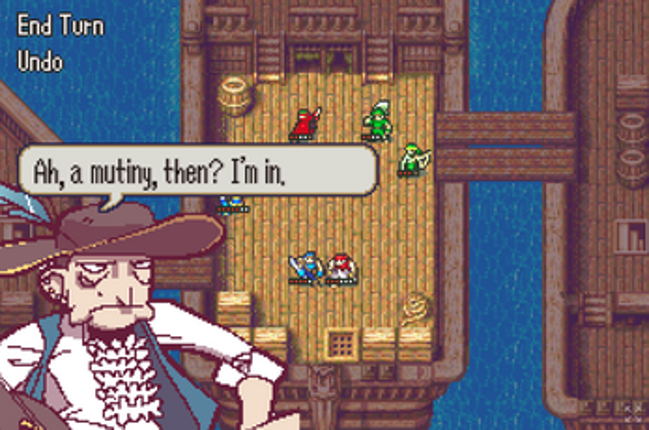Image resolution: width=649 pixels, height=430 pixels.
Task: Undo the last move
Action: point(40,60)
